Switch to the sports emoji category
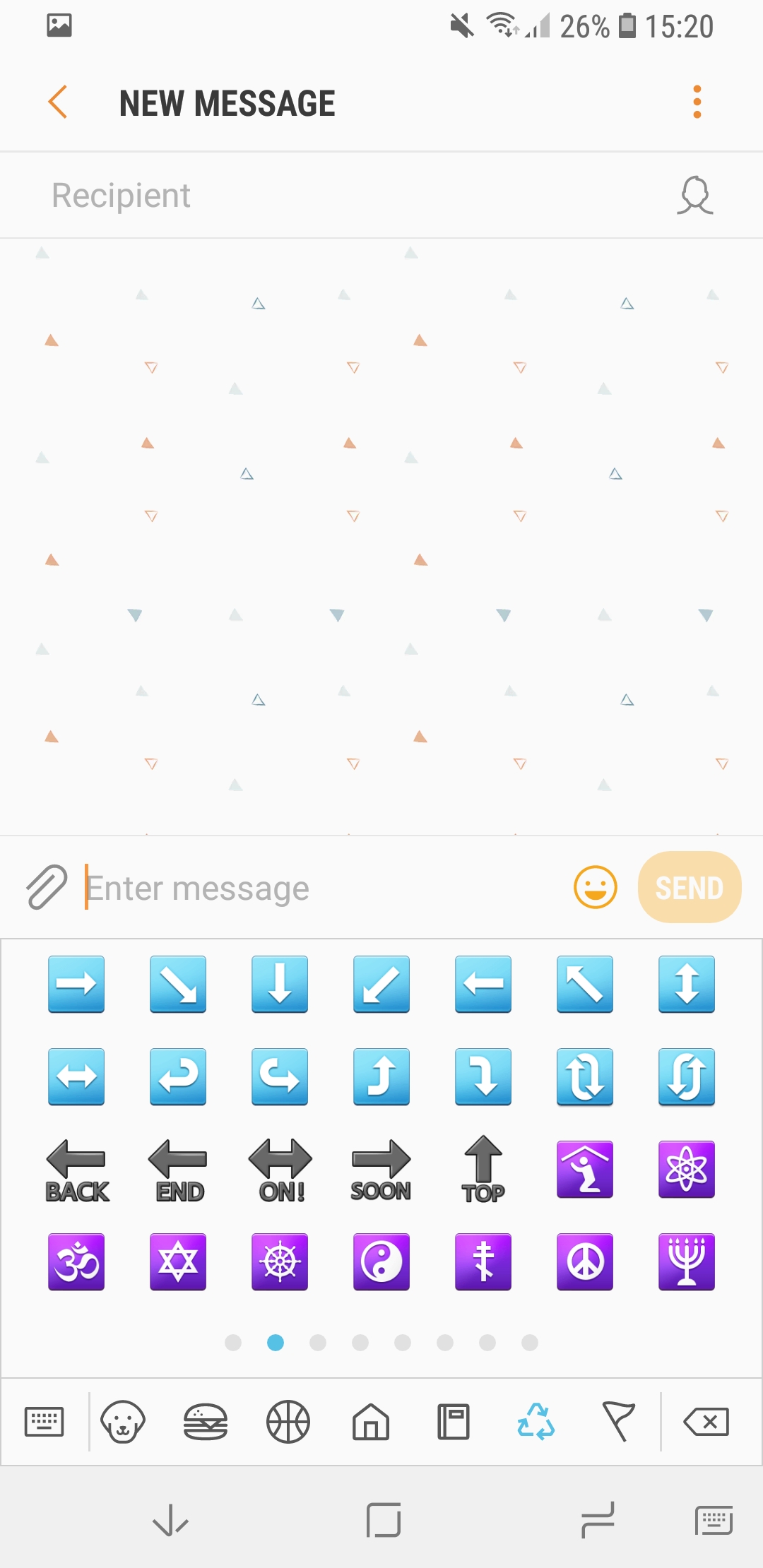The height and width of the screenshot is (1568, 763). (288, 1421)
